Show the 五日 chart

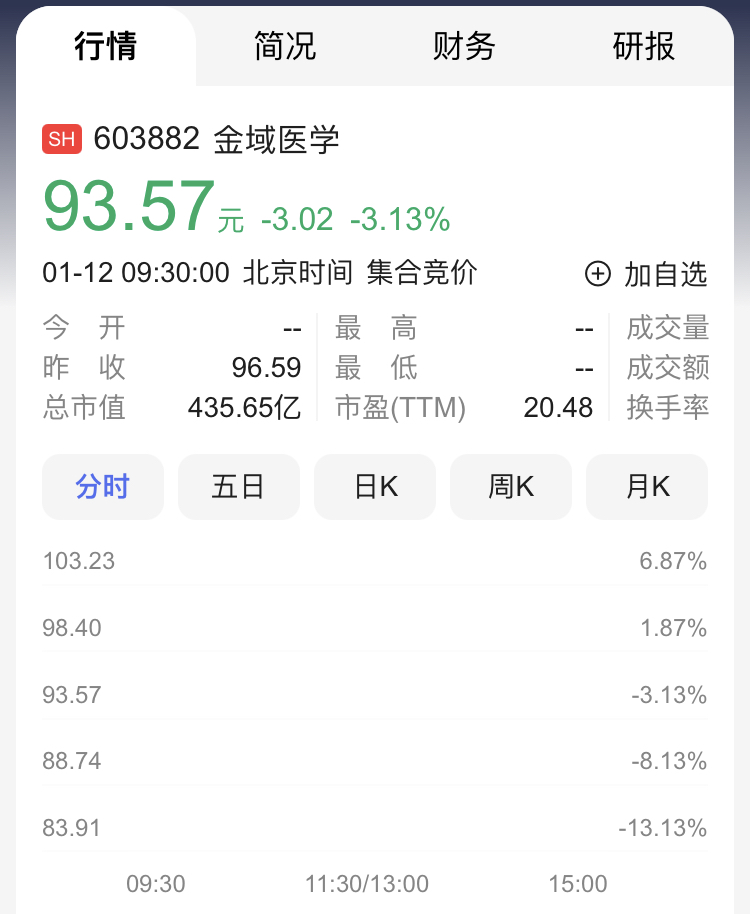[238, 487]
